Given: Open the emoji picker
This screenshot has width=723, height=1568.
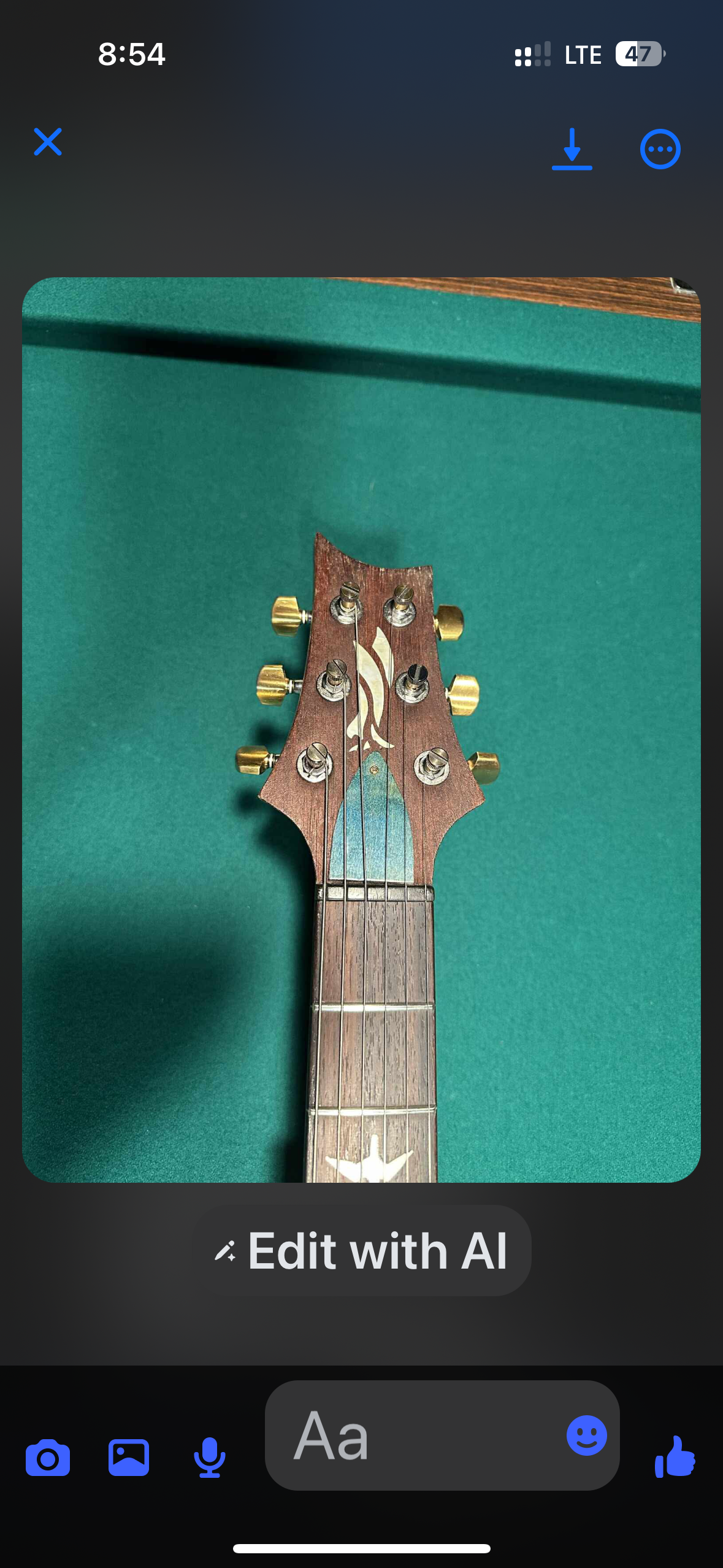Looking at the screenshot, I should click(x=586, y=1435).
